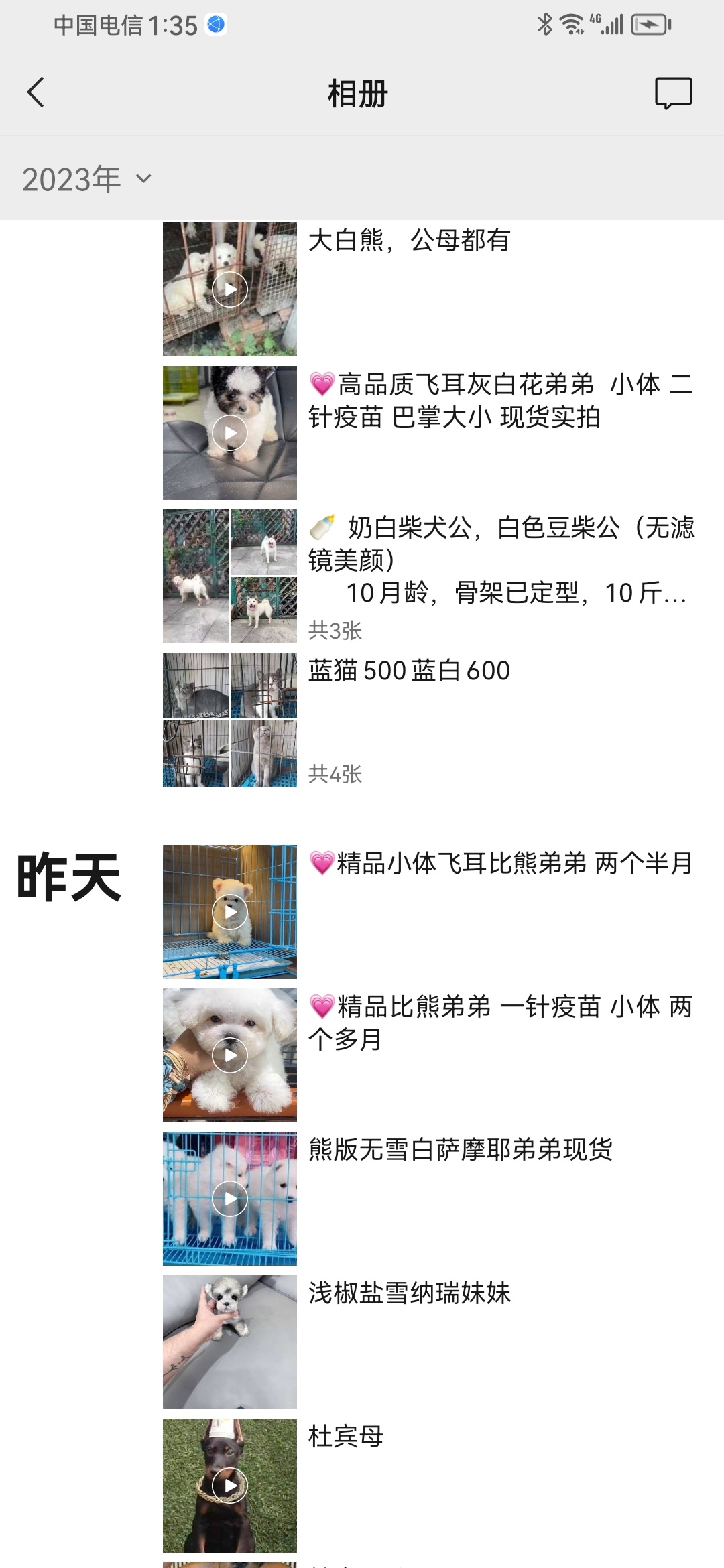Open the 奶白柴犬公 photo post

pos(230,576)
